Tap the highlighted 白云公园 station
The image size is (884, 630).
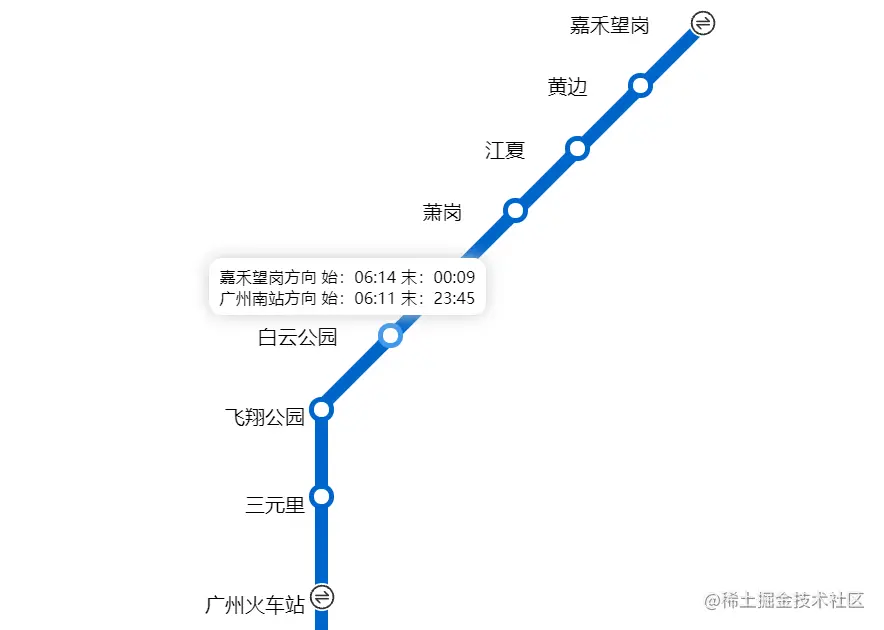tap(391, 335)
